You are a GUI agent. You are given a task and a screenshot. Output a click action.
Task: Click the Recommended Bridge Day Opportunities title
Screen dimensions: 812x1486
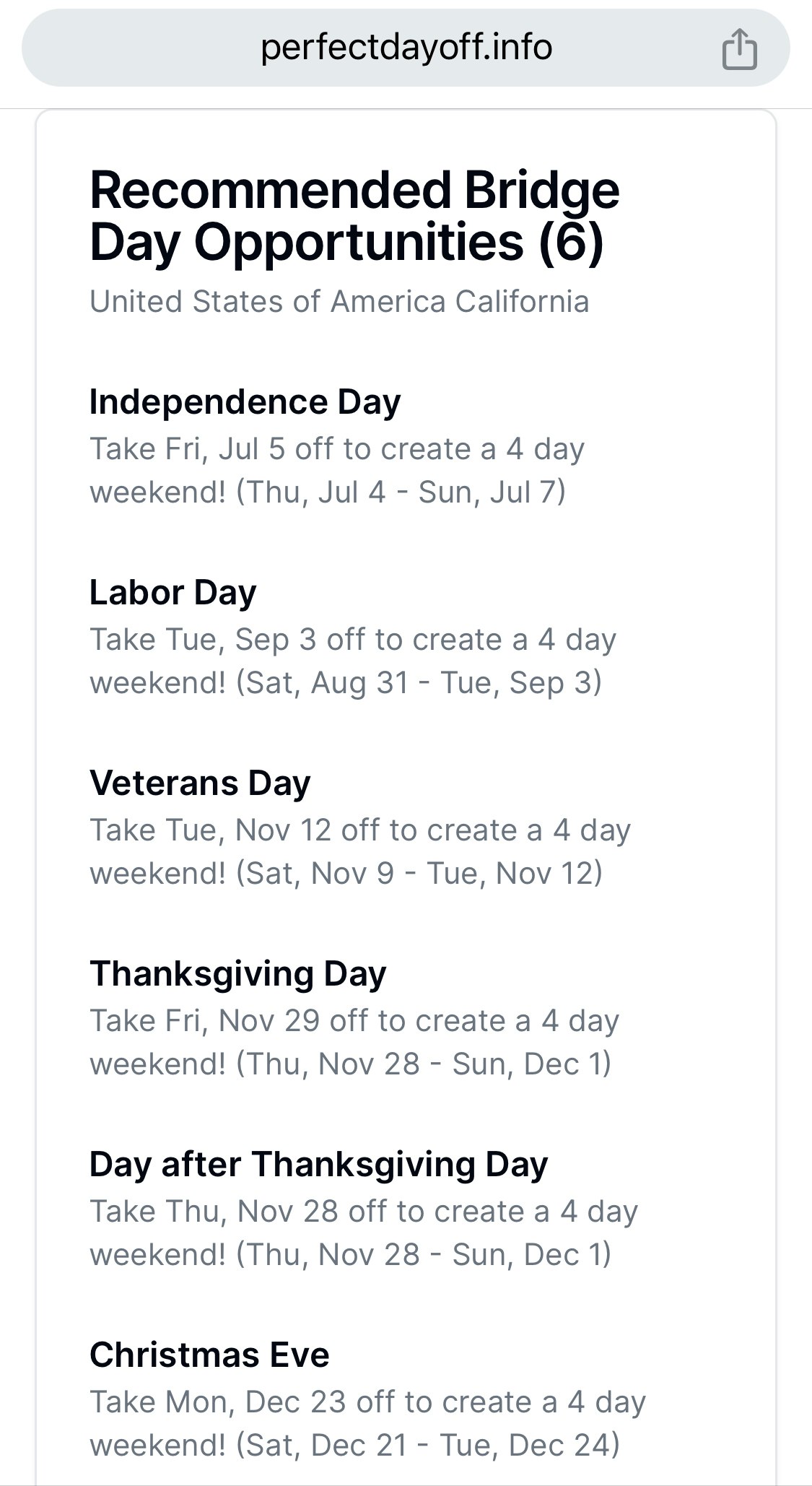point(353,217)
